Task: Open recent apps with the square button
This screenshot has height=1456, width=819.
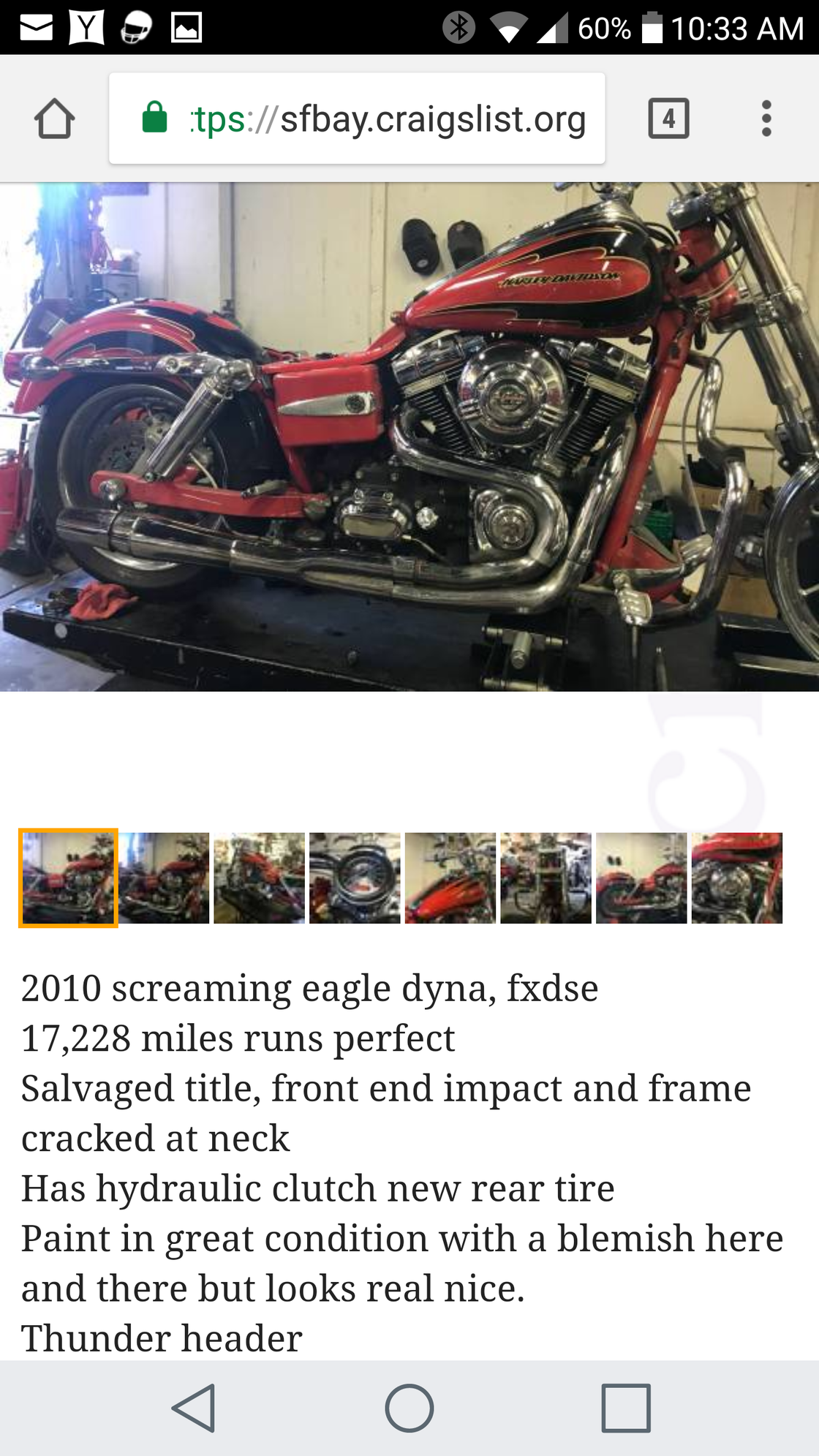Action: (626, 1408)
